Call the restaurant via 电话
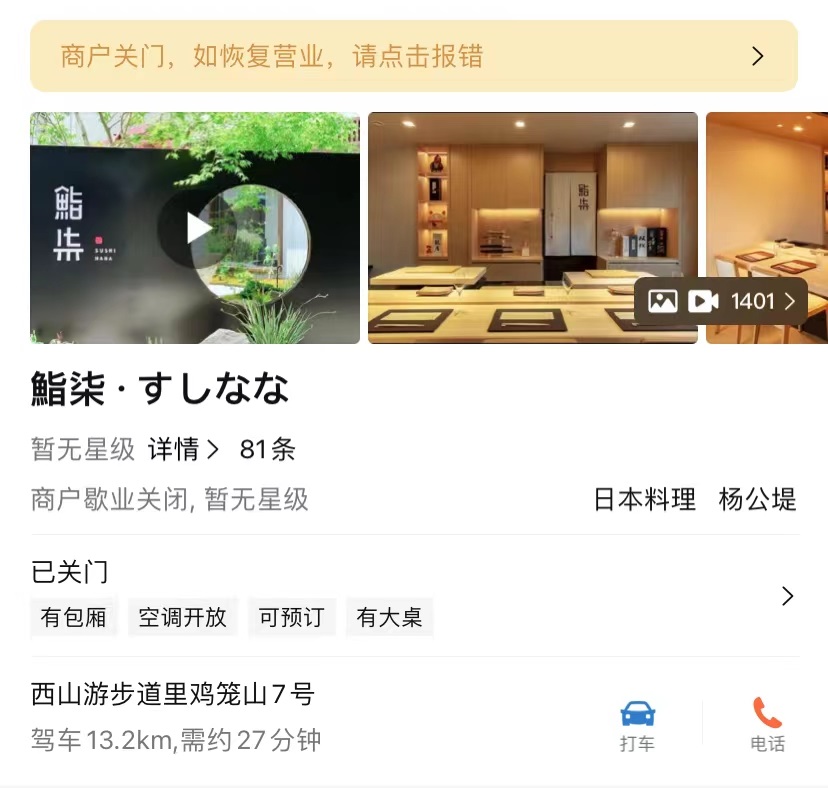 pyautogui.click(x=767, y=725)
